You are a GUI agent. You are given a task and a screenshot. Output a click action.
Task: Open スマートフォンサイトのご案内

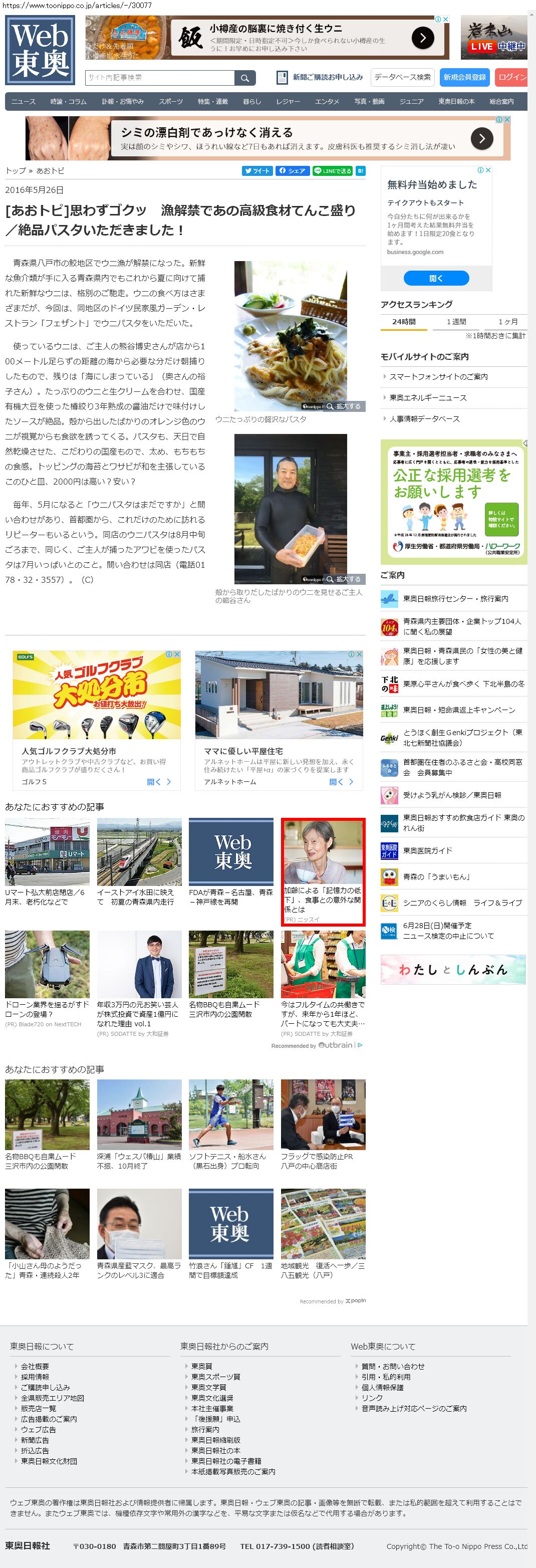[x=438, y=377]
